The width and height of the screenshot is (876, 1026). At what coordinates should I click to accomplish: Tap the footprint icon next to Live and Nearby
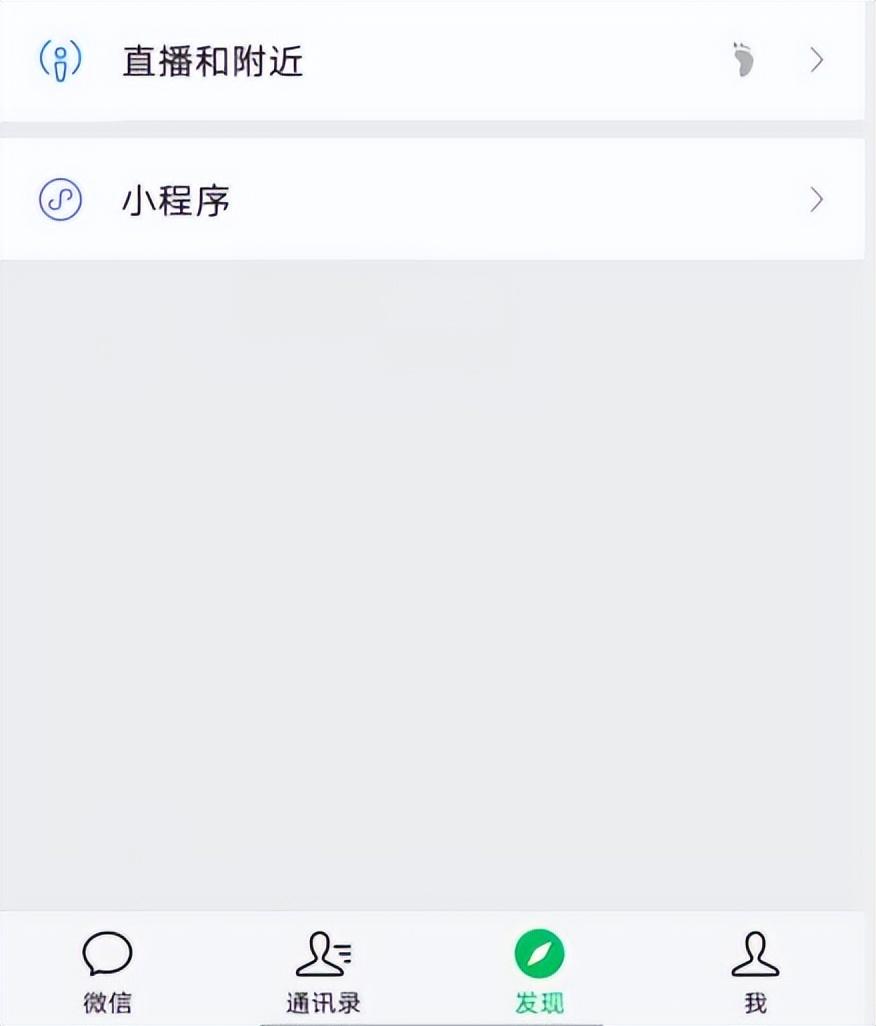(742, 61)
